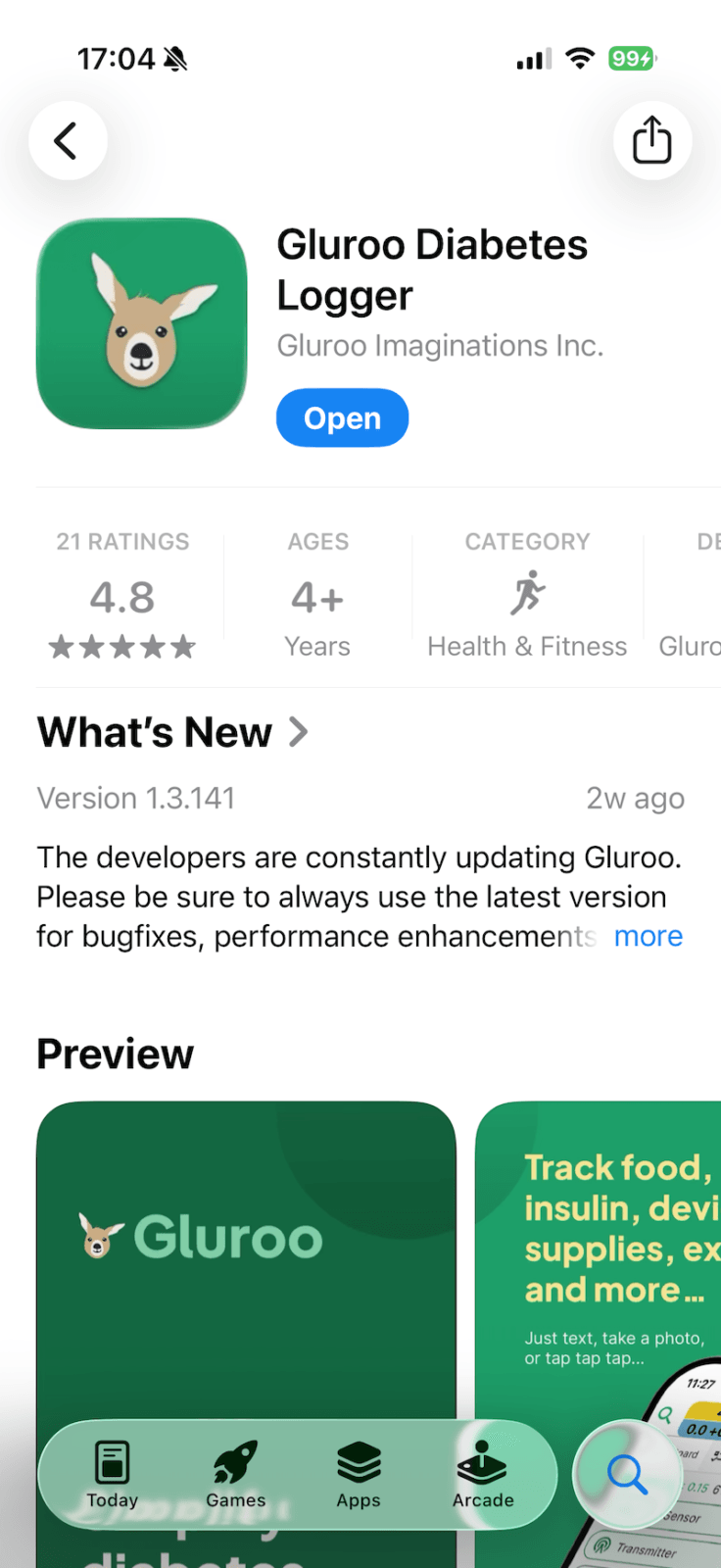Share the Gluroo app listing

tap(651, 141)
